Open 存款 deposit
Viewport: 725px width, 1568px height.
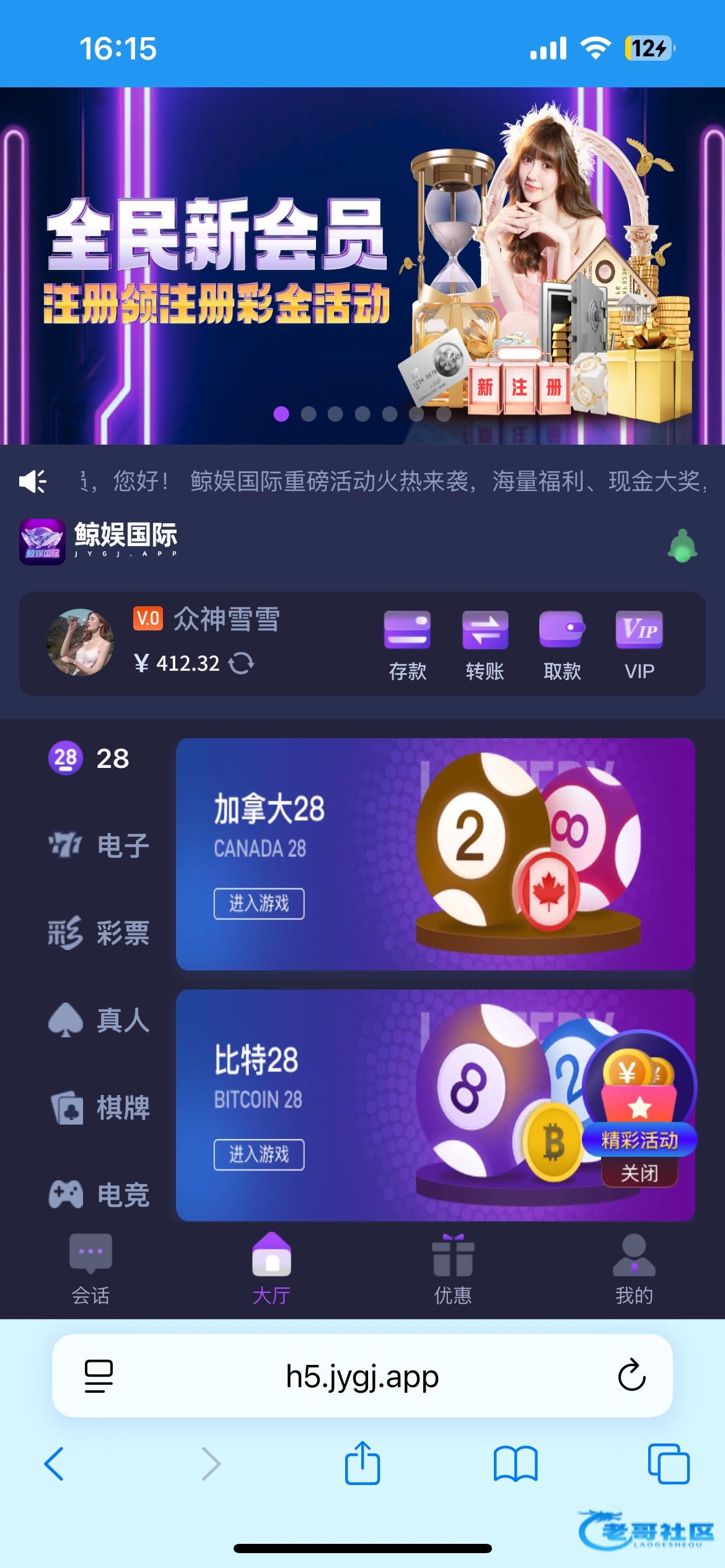coord(407,645)
